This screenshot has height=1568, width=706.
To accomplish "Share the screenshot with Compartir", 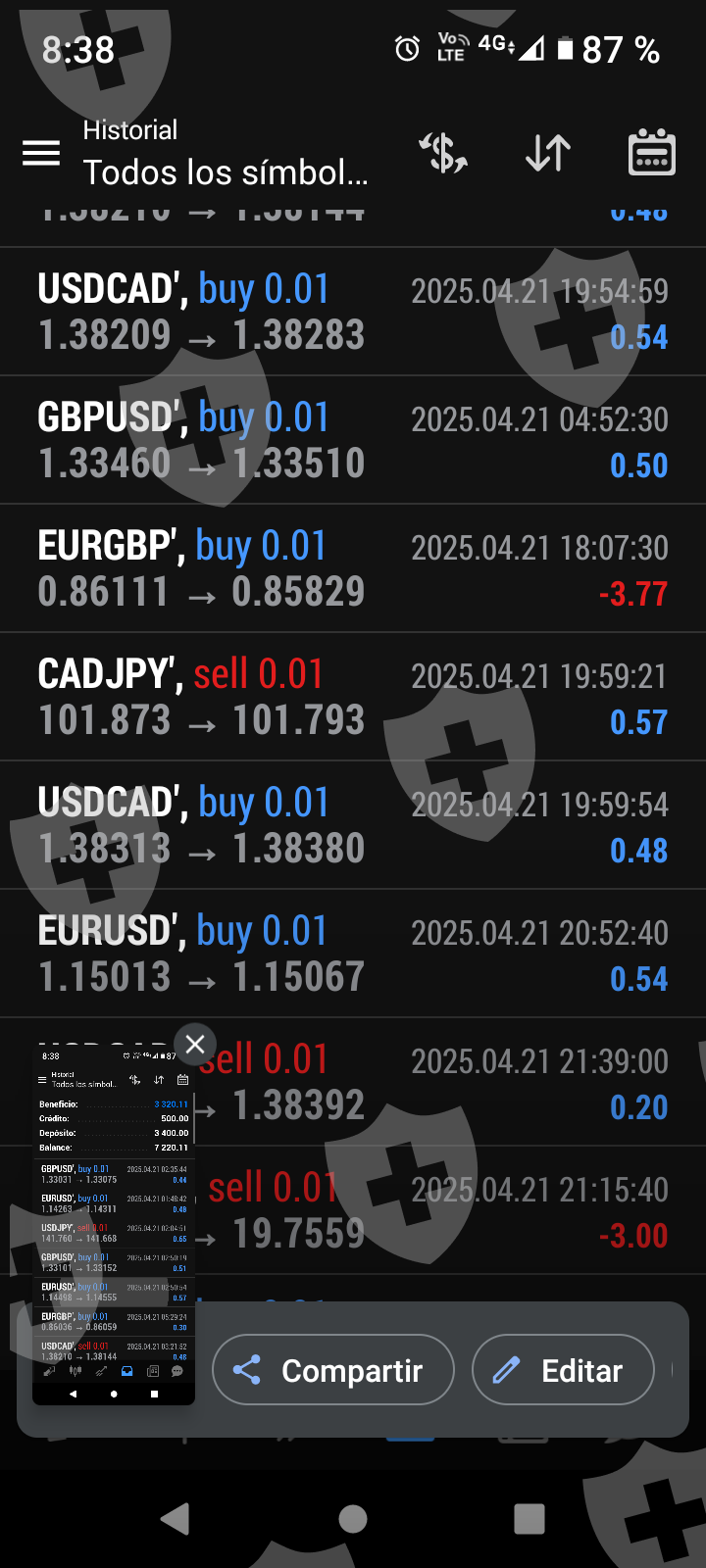I will click(333, 1370).
